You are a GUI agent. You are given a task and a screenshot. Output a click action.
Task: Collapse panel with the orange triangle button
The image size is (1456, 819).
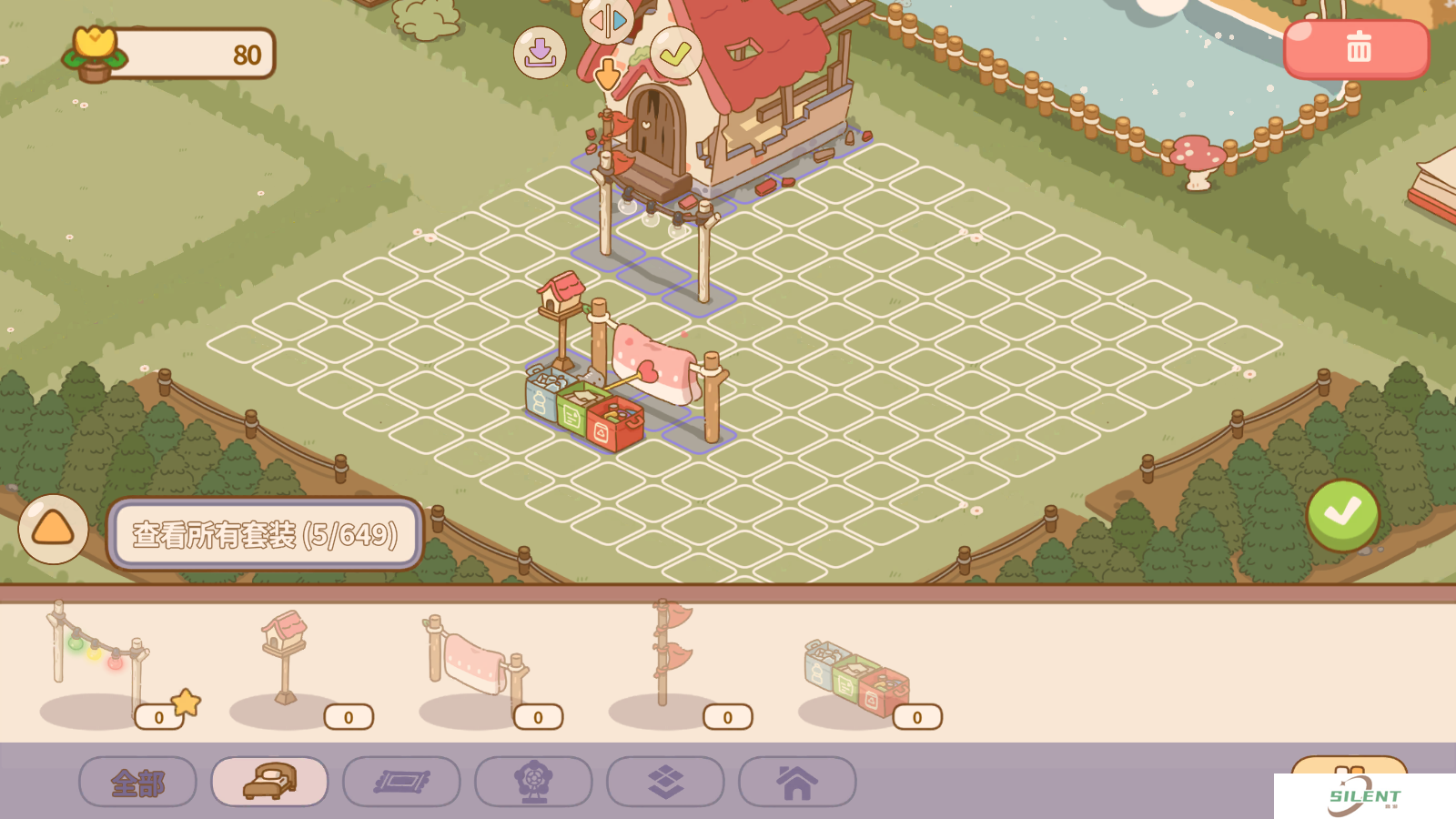[53, 530]
